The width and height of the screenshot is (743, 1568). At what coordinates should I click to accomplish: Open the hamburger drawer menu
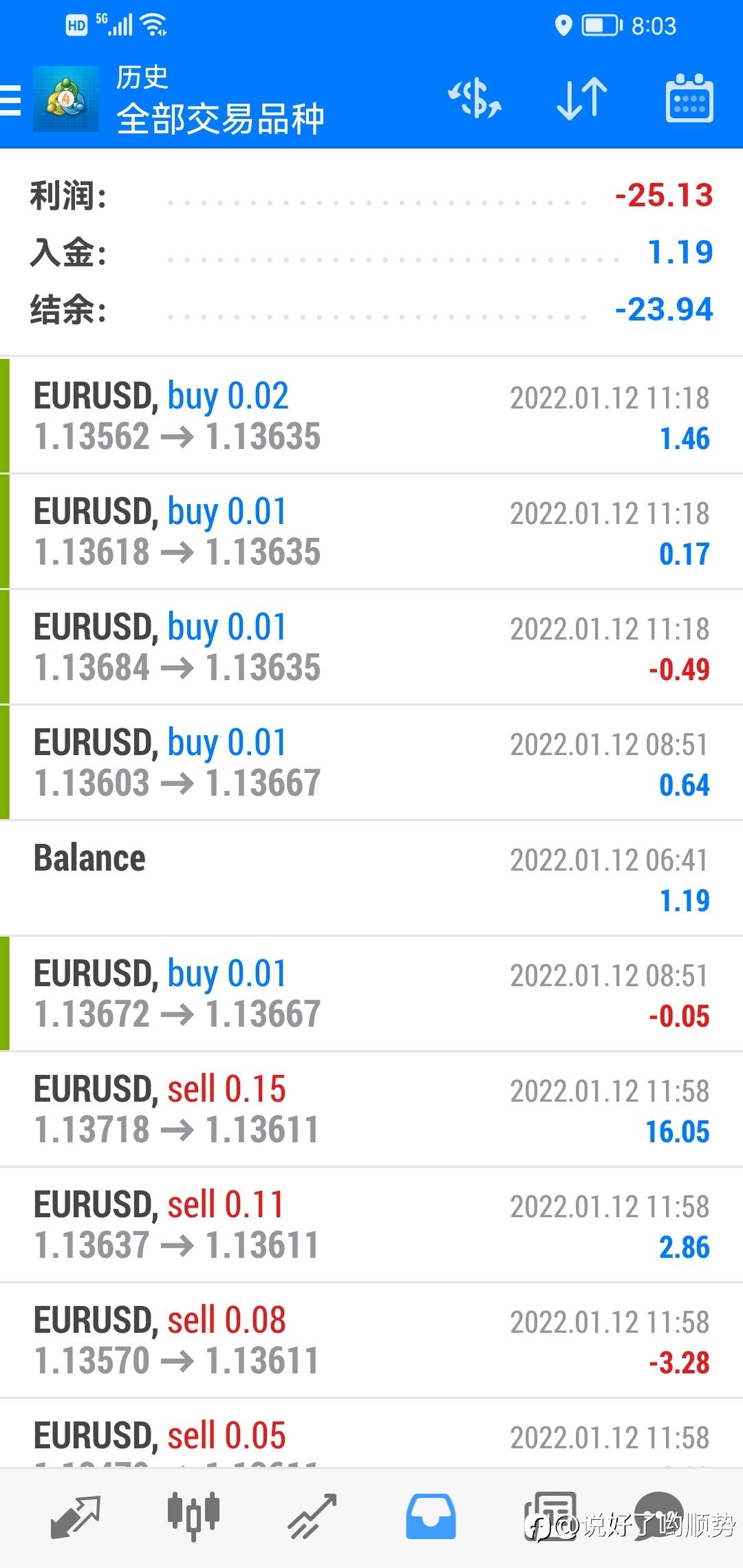tap(11, 101)
